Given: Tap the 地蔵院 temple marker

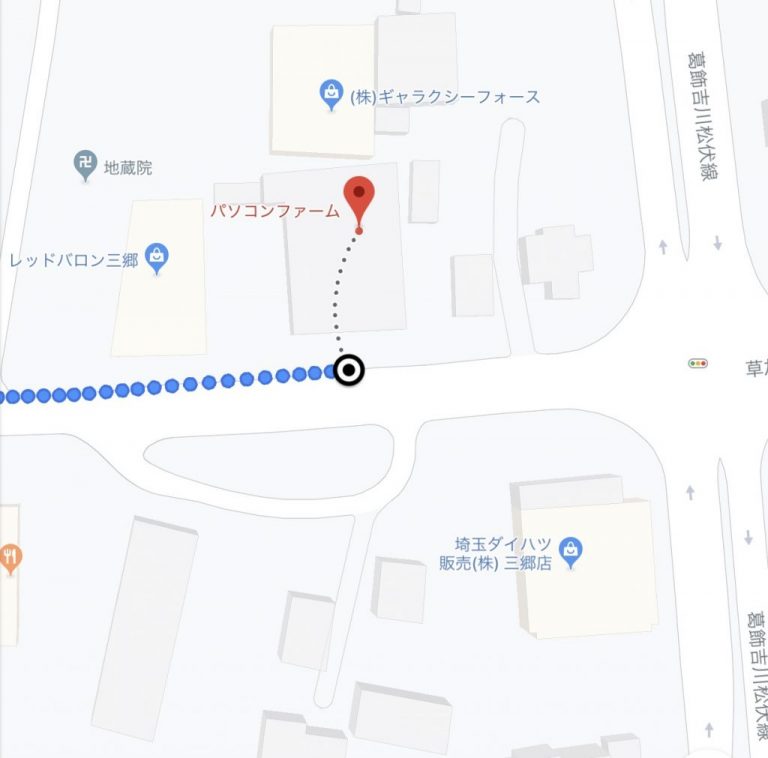Looking at the screenshot, I should coord(87,165).
